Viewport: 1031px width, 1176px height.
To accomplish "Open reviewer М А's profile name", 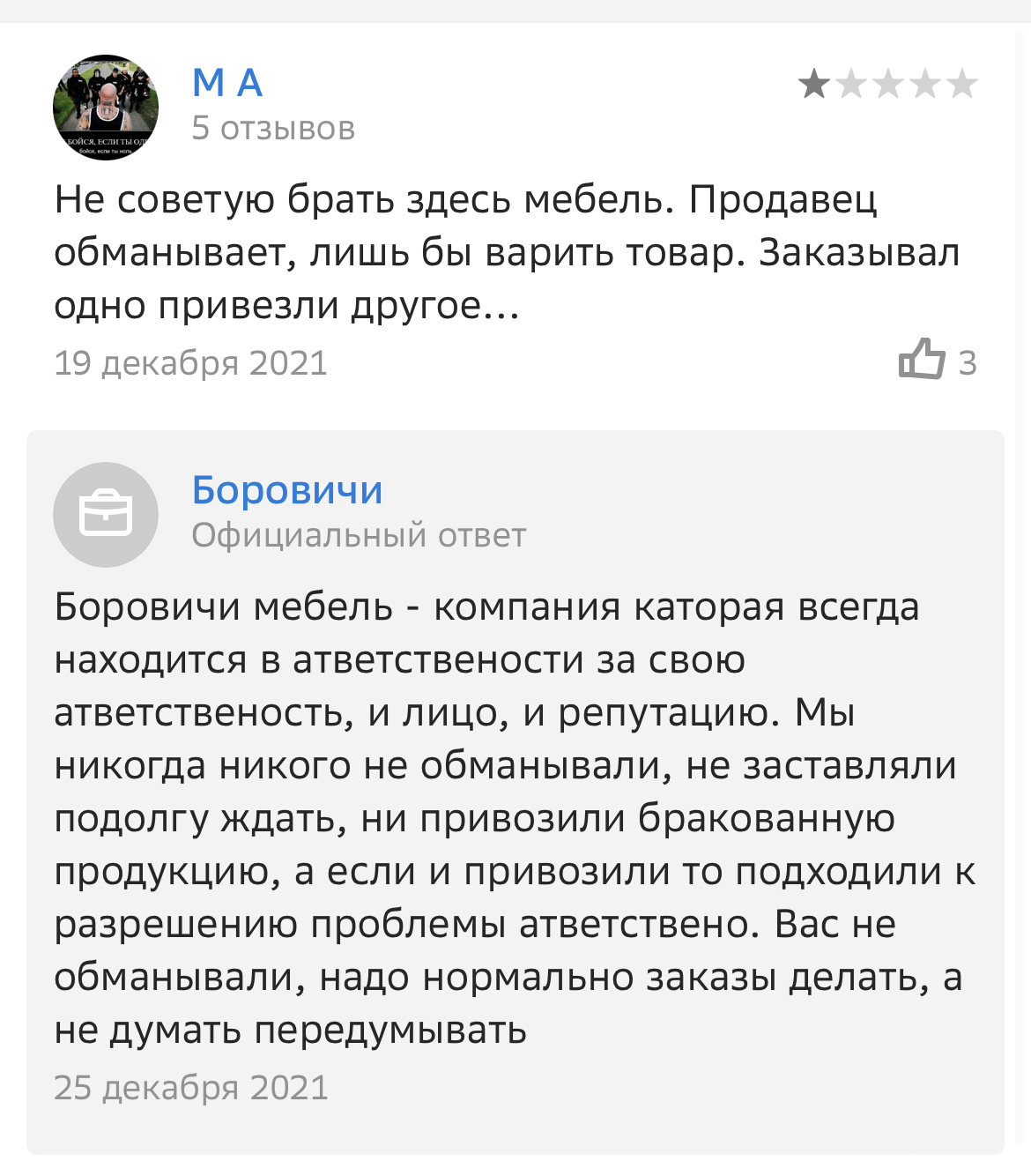I will tap(227, 84).
